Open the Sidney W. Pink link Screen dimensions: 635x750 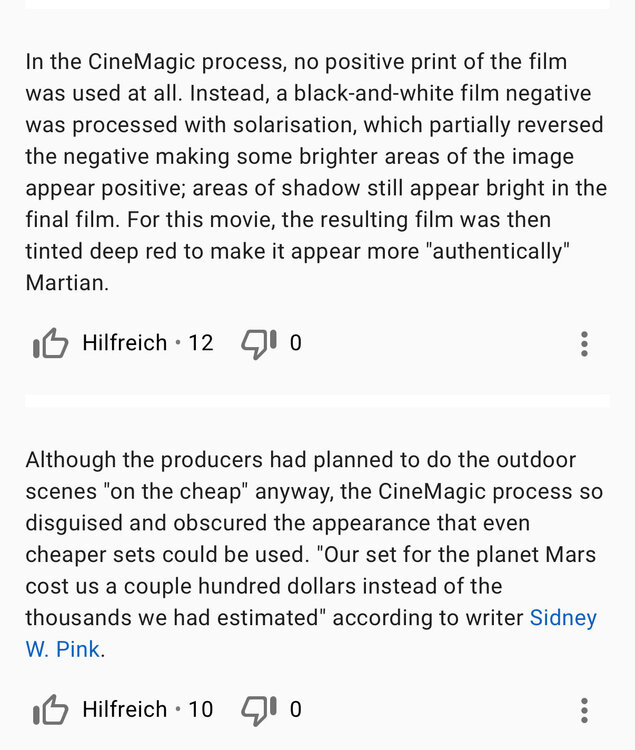coord(562,618)
